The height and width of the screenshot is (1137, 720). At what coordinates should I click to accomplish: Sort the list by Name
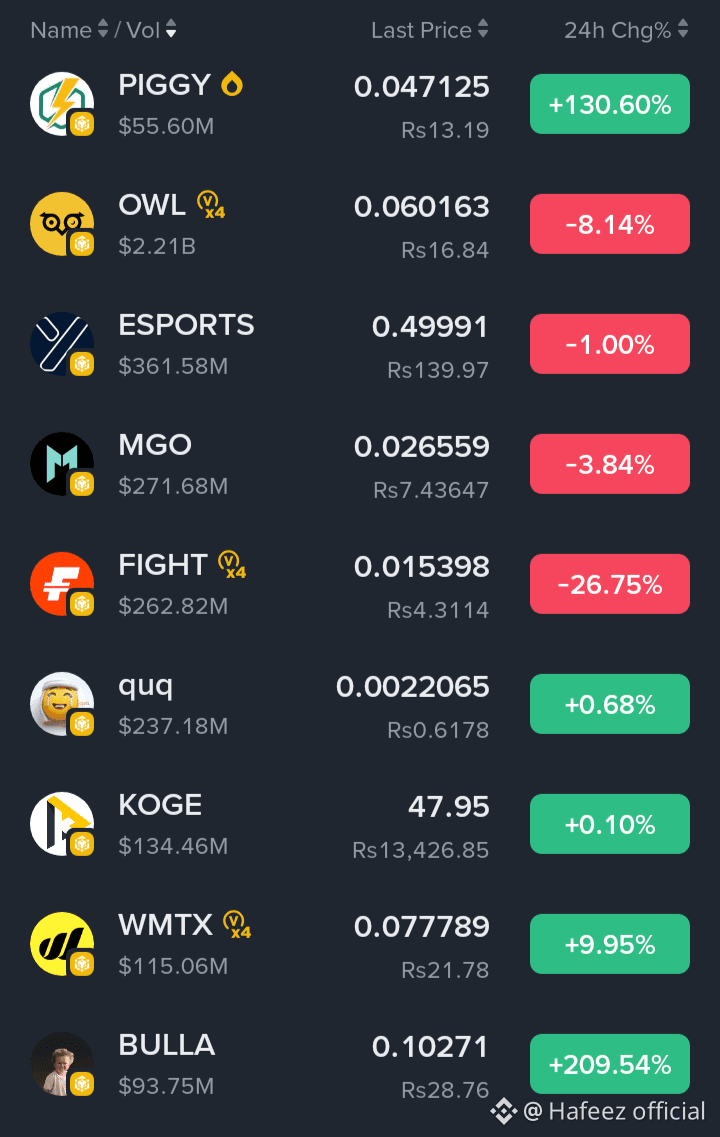pos(68,30)
